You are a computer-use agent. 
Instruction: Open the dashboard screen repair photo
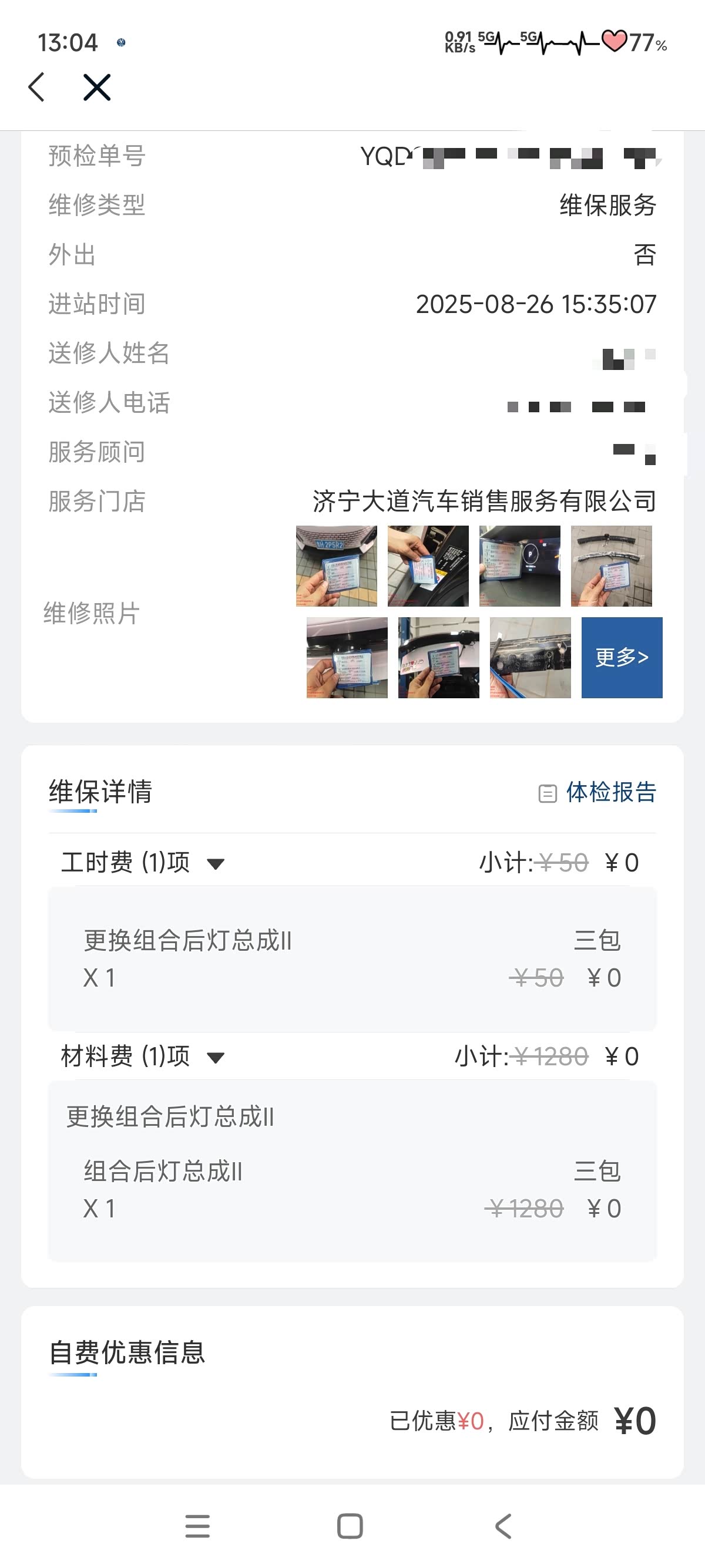point(520,566)
